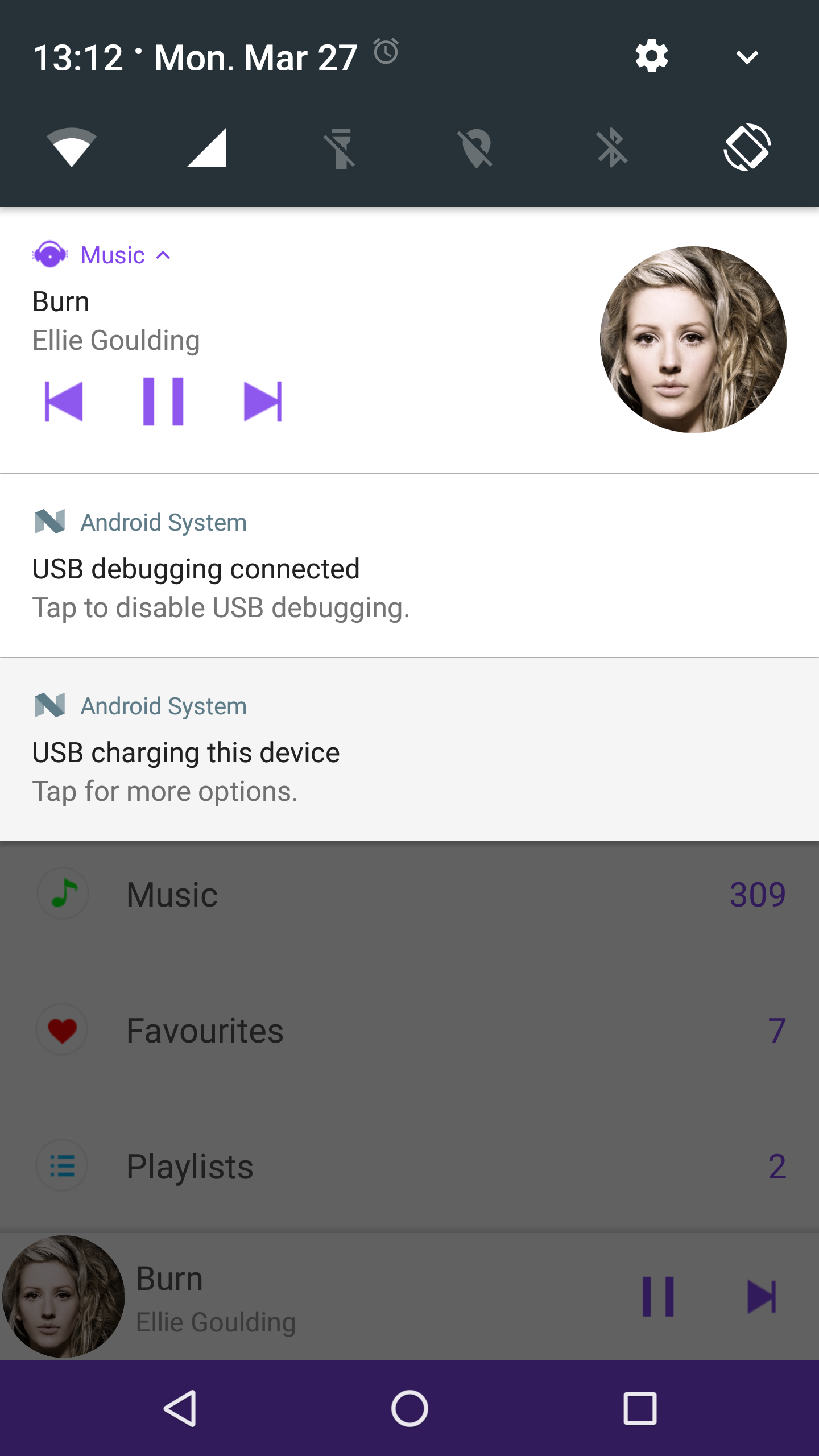Go back with the navigation bar
This screenshot has height=1456, width=819.
click(180, 1408)
